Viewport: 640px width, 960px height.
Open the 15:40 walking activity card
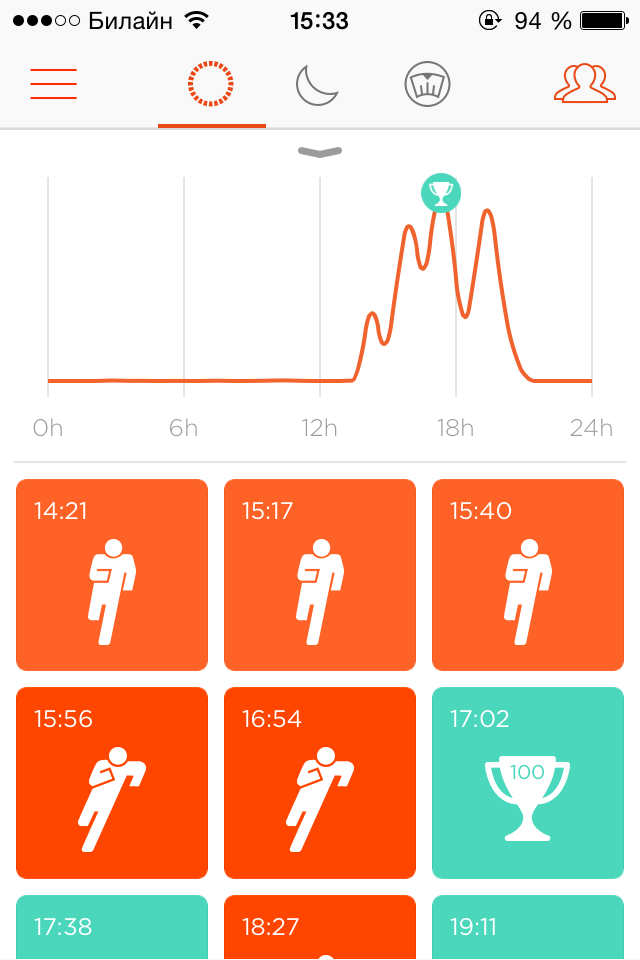point(528,575)
